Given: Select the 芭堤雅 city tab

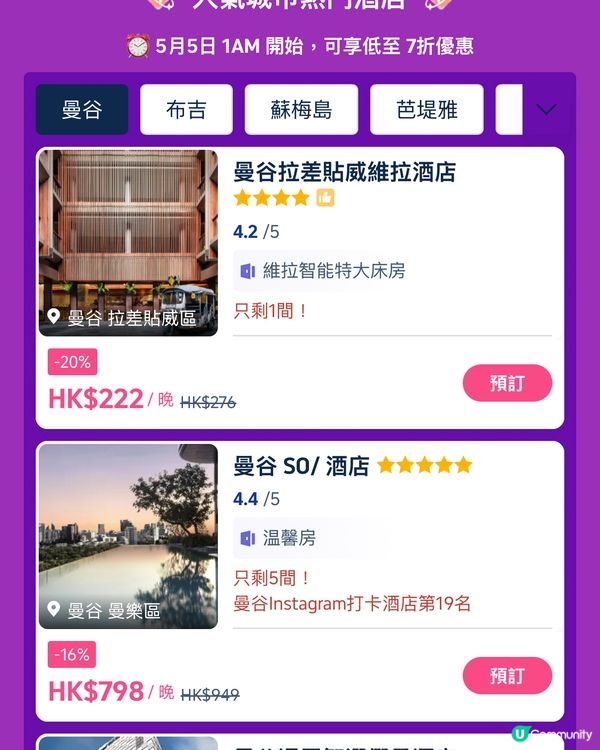Looking at the screenshot, I should [x=427, y=110].
